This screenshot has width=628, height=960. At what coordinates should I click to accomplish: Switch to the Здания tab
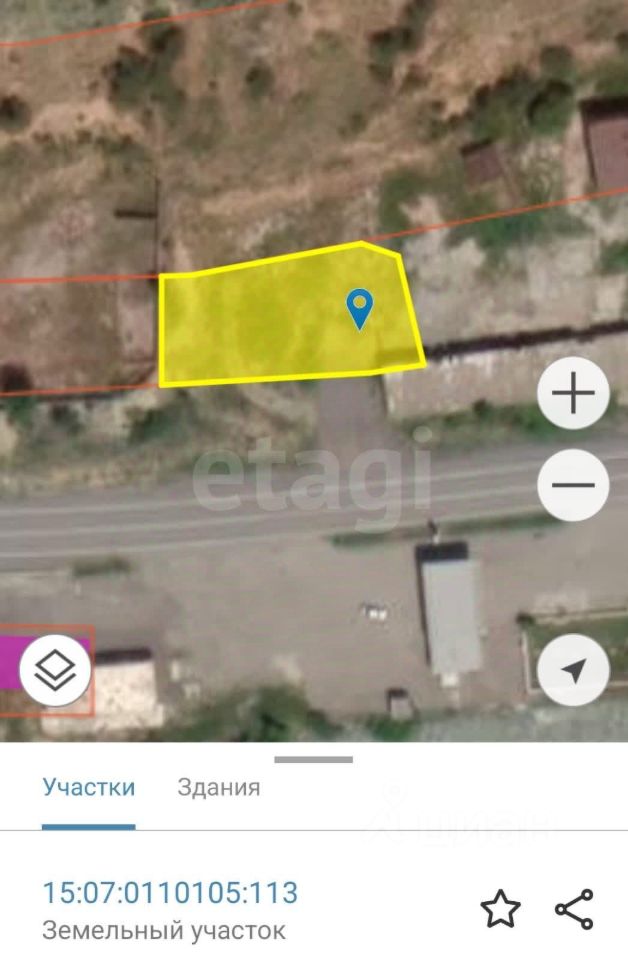tap(218, 787)
